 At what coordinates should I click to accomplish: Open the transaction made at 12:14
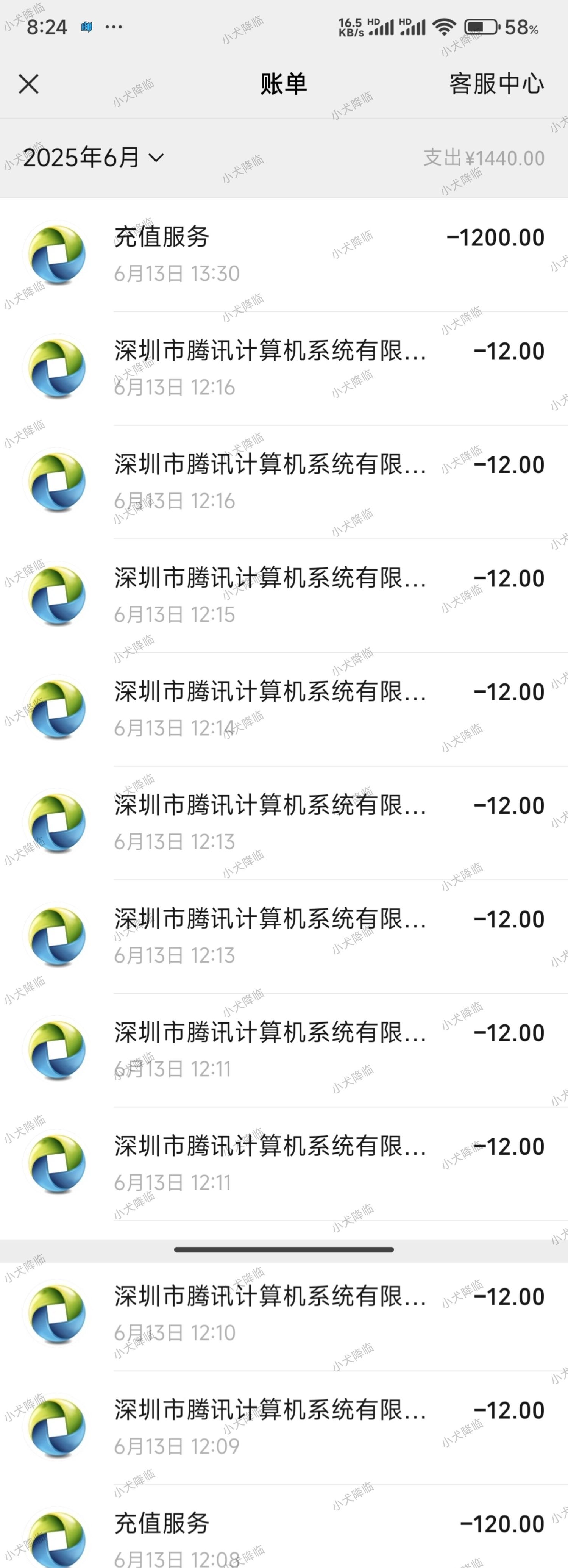click(328, 709)
